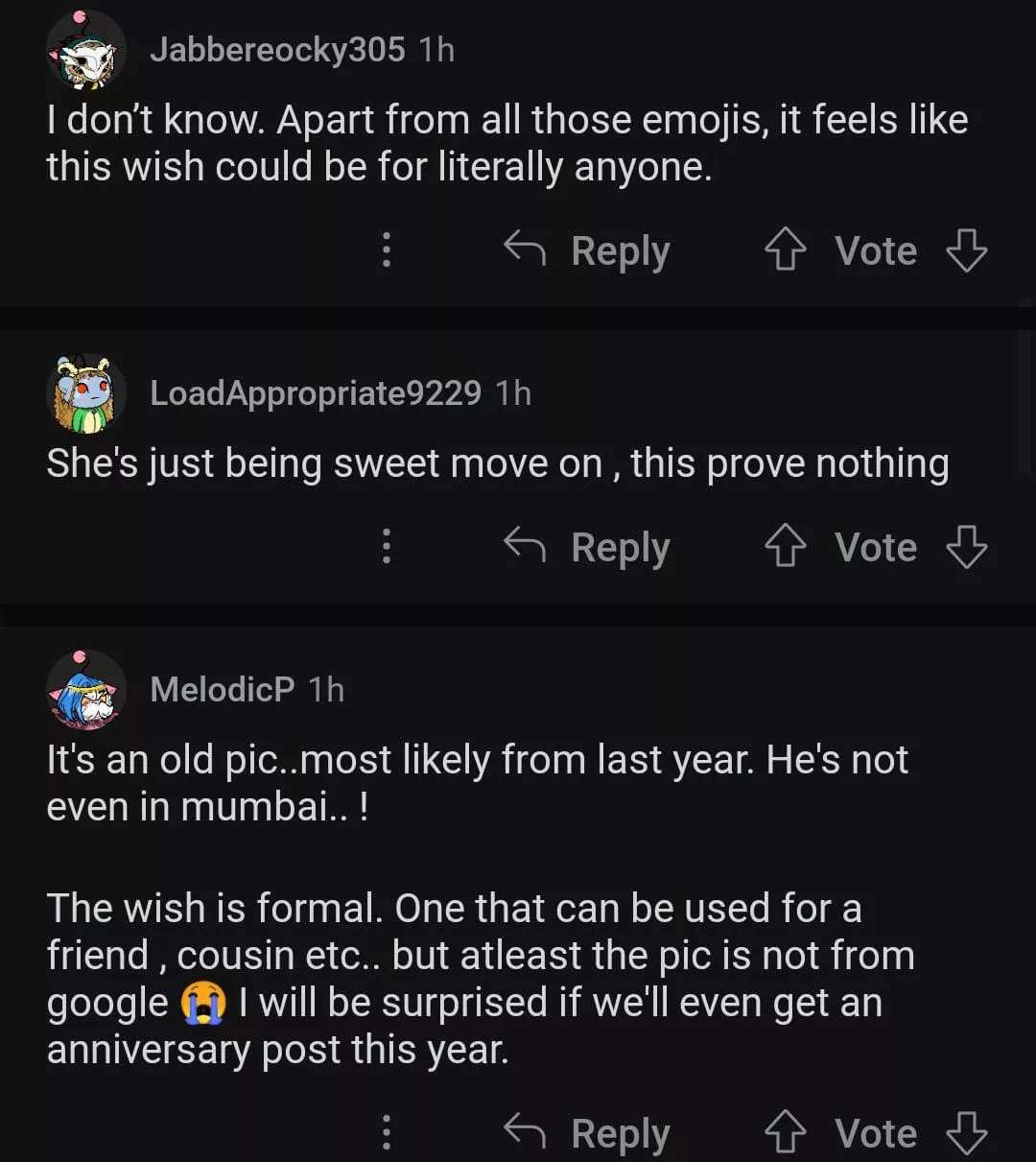1036x1162 pixels.
Task: Tap MelodicP's username
Action: click(222, 689)
